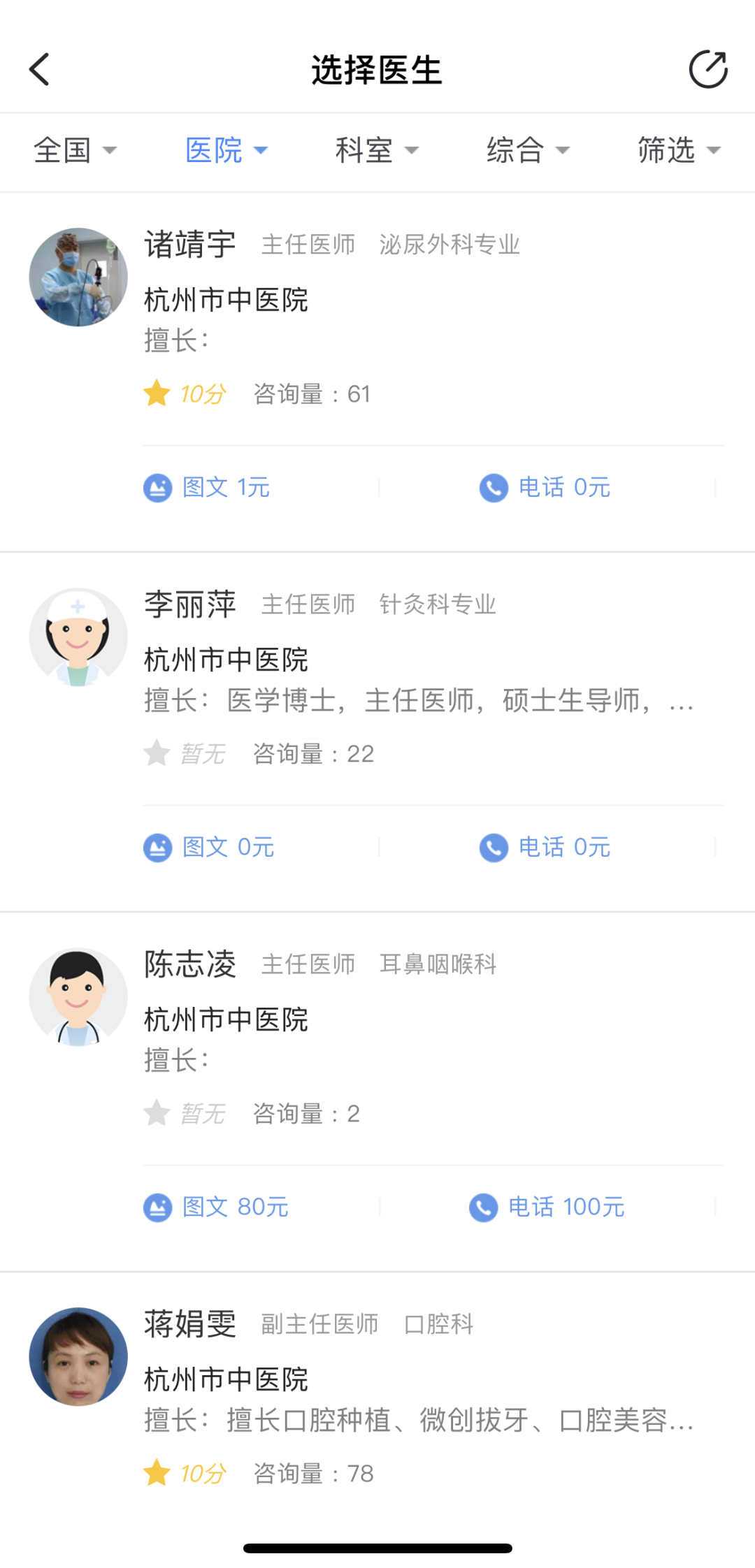Open the 科室 department filter
Image resolution: width=755 pixels, height=1568 pixels.
(x=377, y=150)
